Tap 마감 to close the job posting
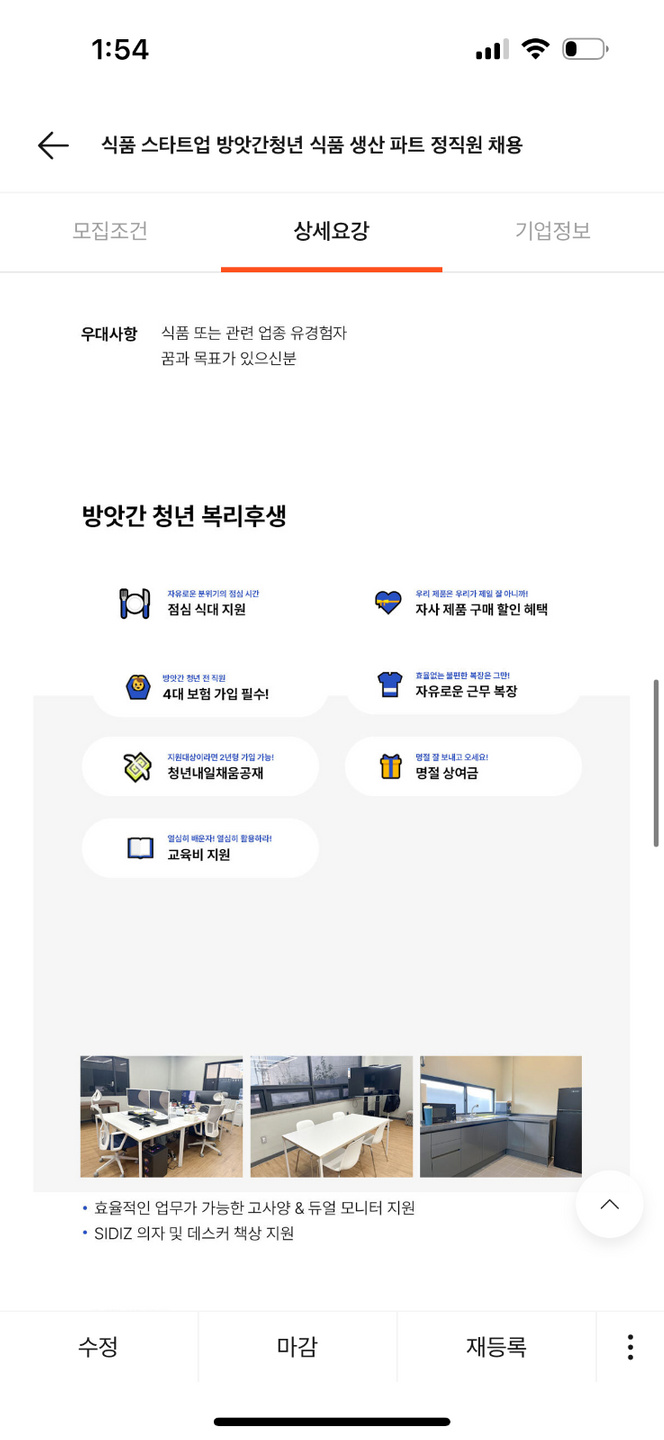The height and width of the screenshot is (1440, 664). (x=297, y=1347)
